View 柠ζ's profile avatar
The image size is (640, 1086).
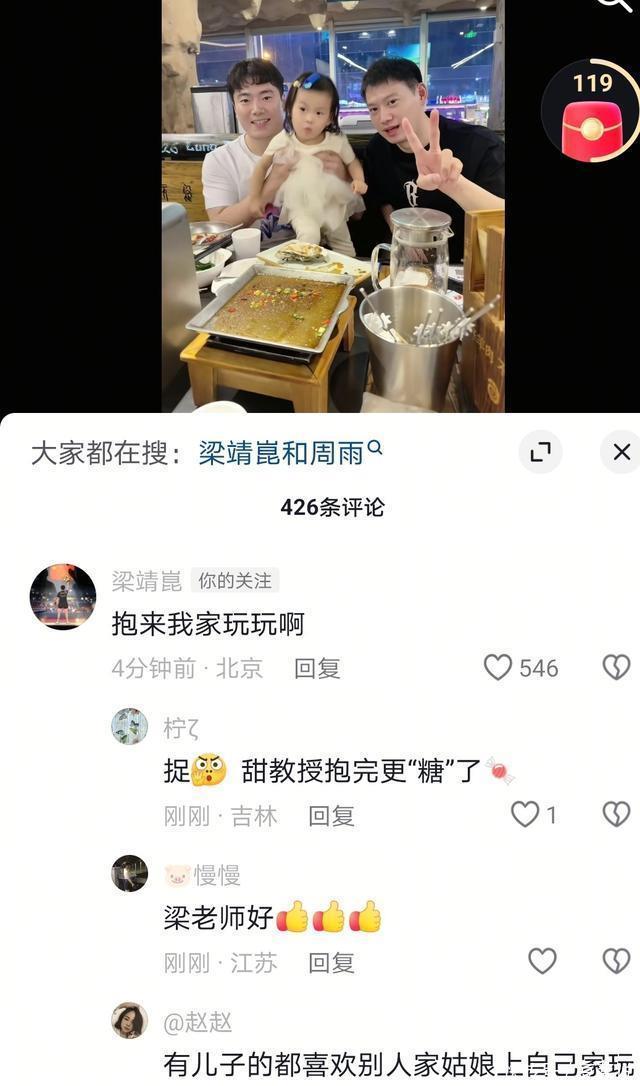(x=129, y=727)
